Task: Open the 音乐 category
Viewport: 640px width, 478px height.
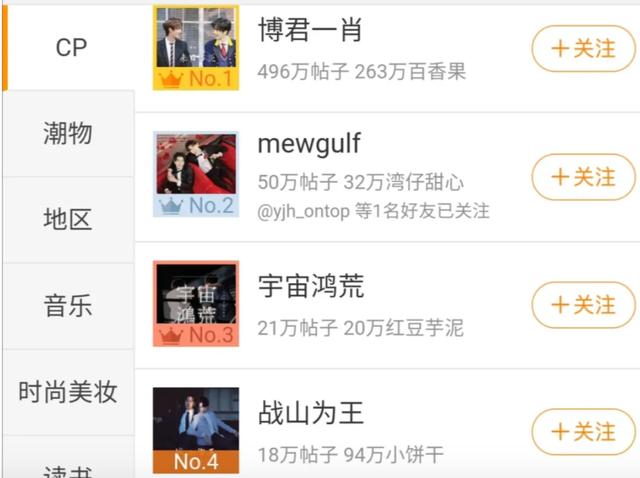Action: [x=68, y=305]
